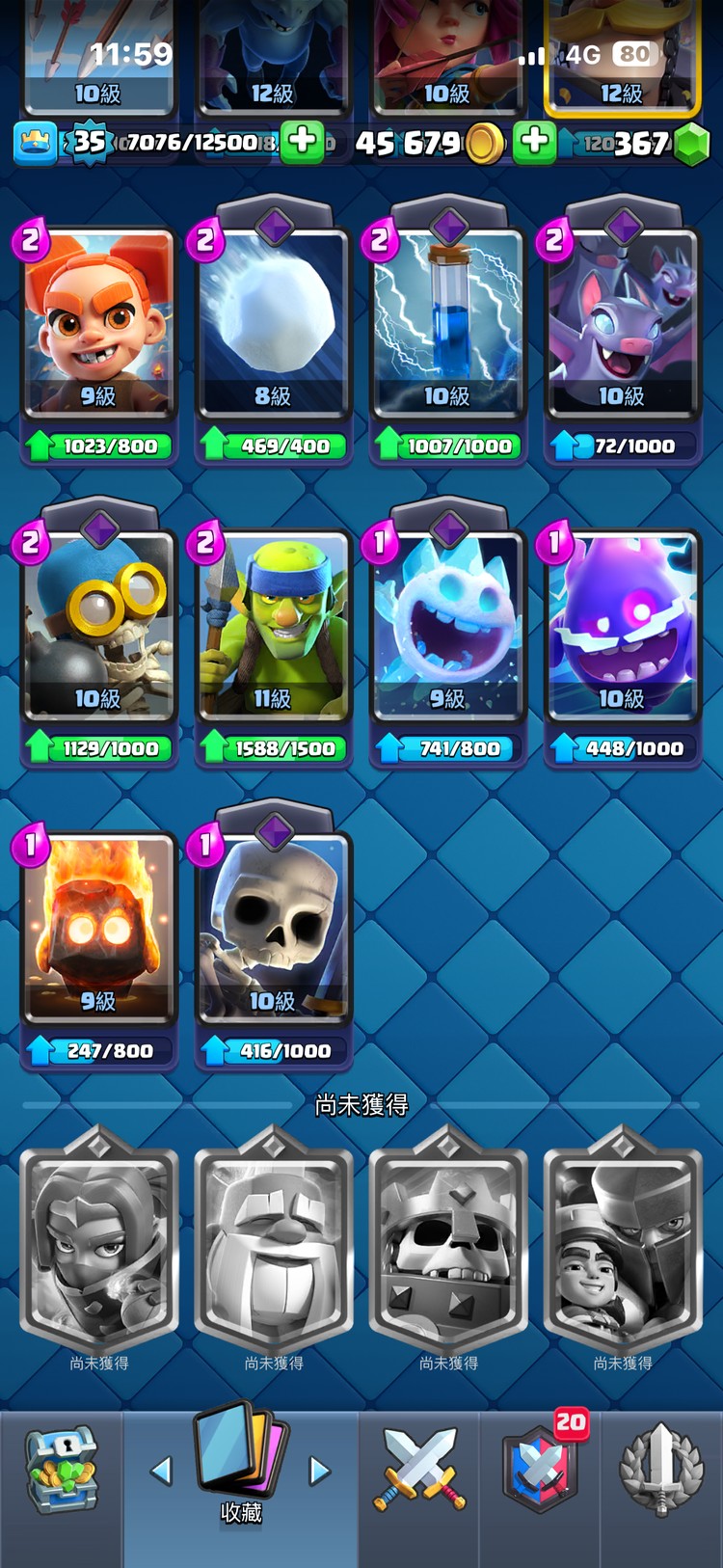Viewport: 723px width, 1568px height.
Task: View the locked Skeleton King champion card
Action: tap(447, 1244)
